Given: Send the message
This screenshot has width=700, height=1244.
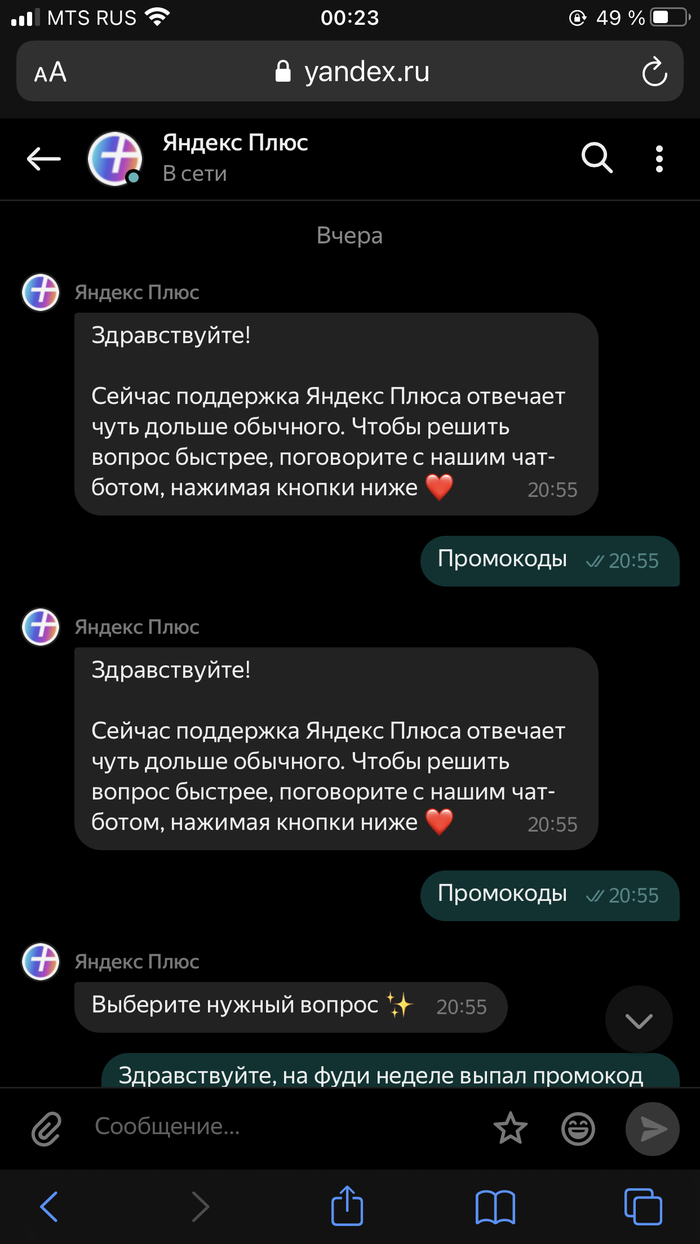Looking at the screenshot, I should tap(652, 1128).
